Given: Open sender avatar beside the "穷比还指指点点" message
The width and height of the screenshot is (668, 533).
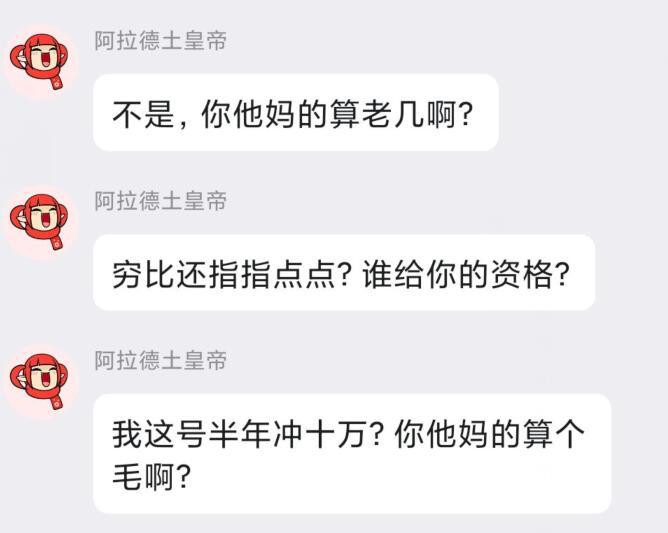Looking at the screenshot, I should click(x=41, y=220).
